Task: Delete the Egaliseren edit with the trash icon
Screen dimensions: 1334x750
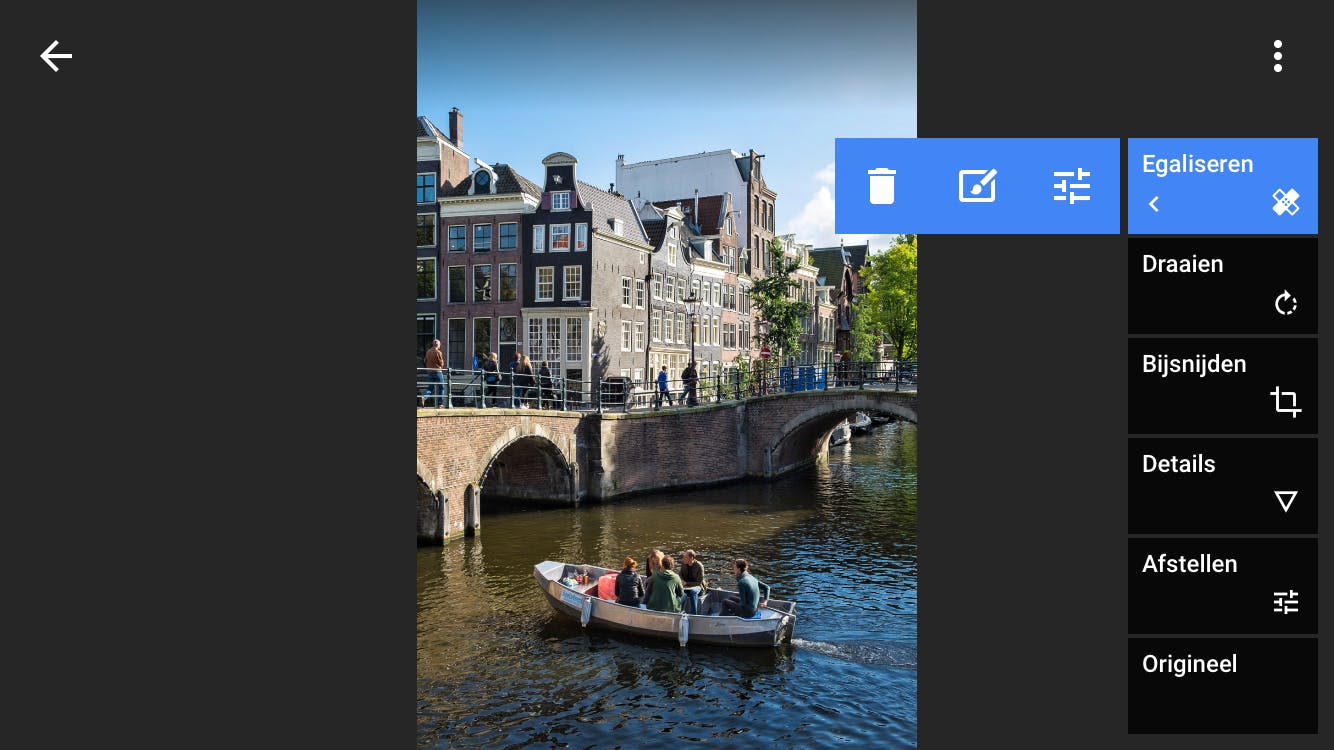Action: pos(882,186)
